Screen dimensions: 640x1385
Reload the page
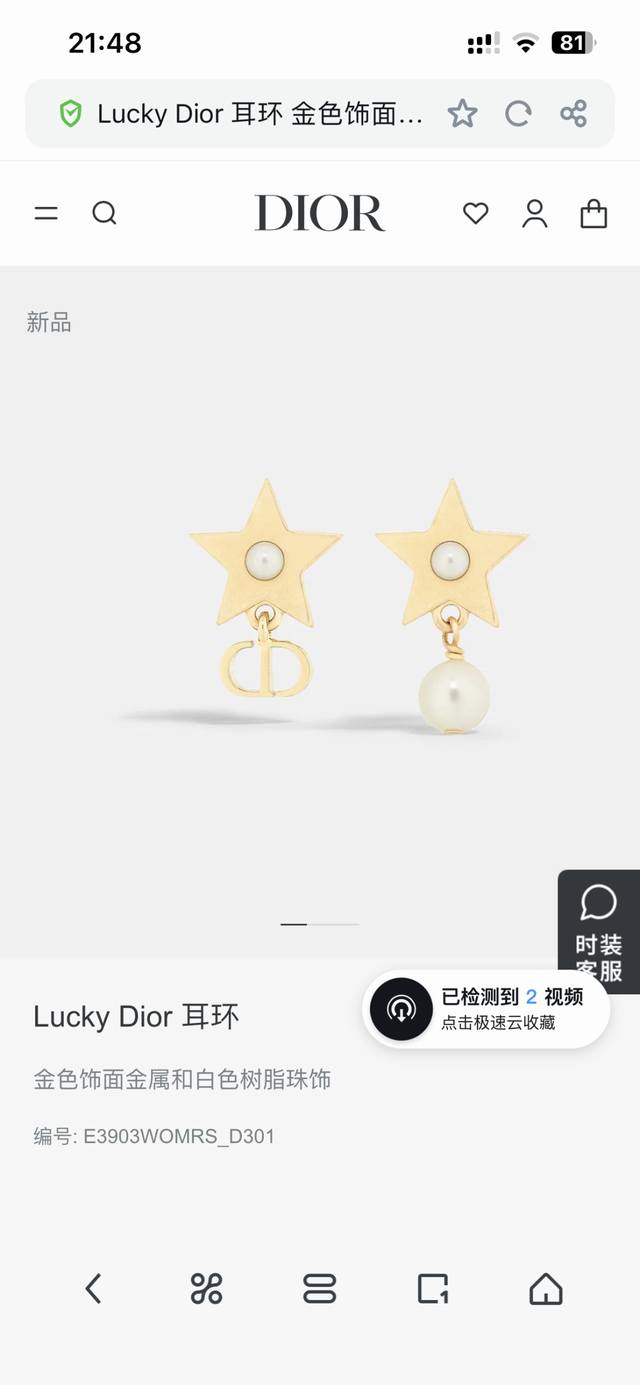tap(517, 114)
